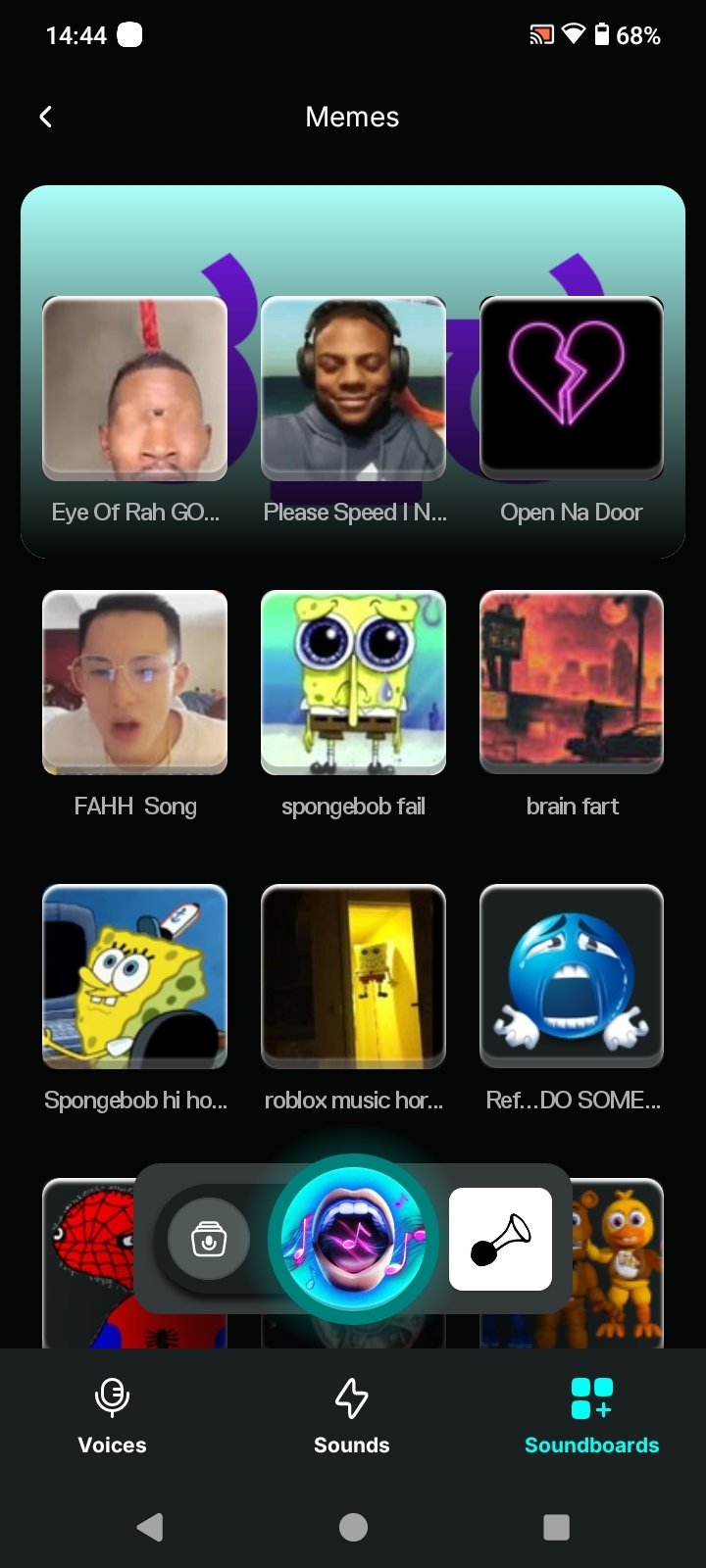Tap the white air horn button

pyautogui.click(x=500, y=1239)
